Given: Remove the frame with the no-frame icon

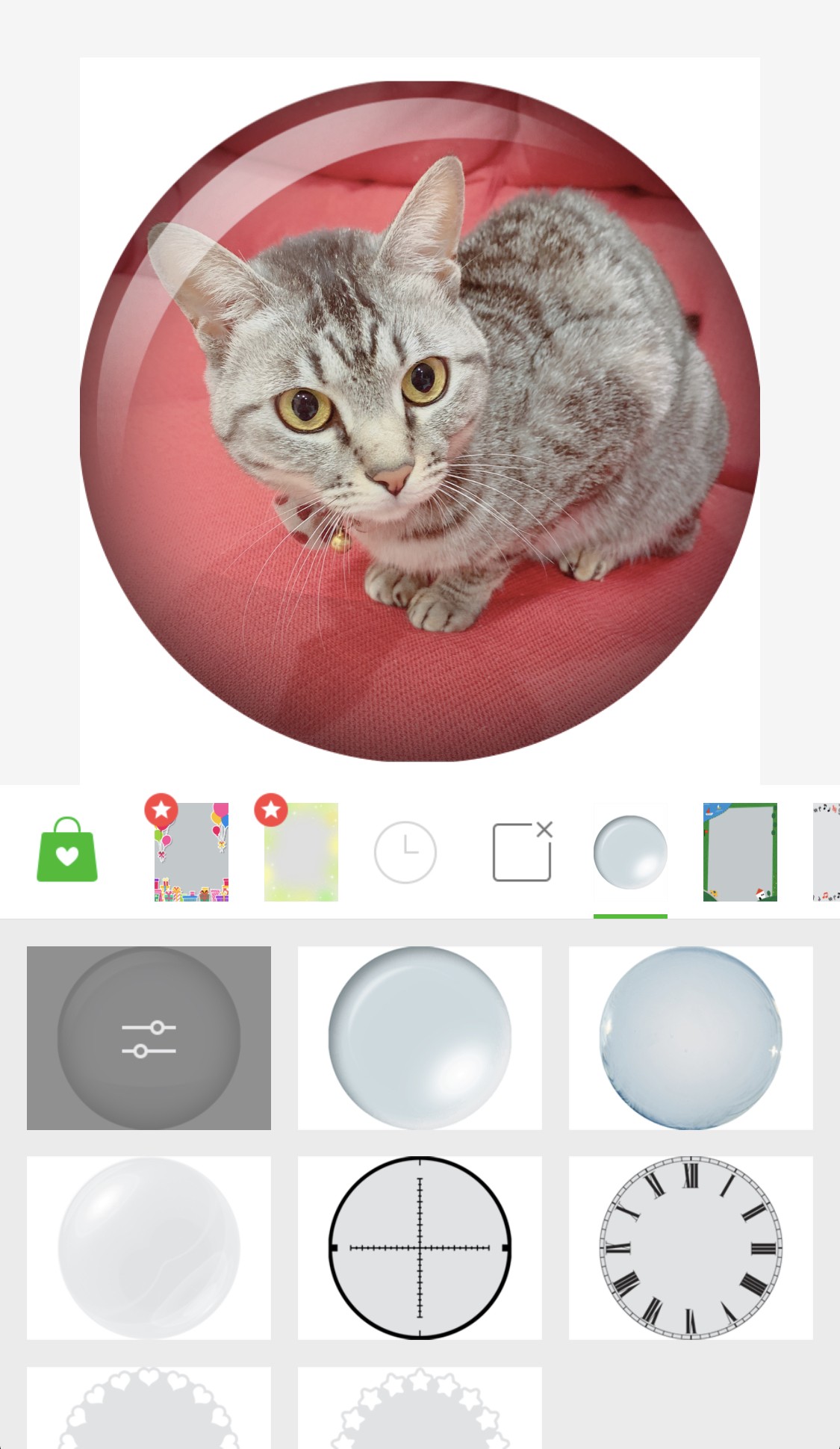Looking at the screenshot, I should tap(522, 852).
